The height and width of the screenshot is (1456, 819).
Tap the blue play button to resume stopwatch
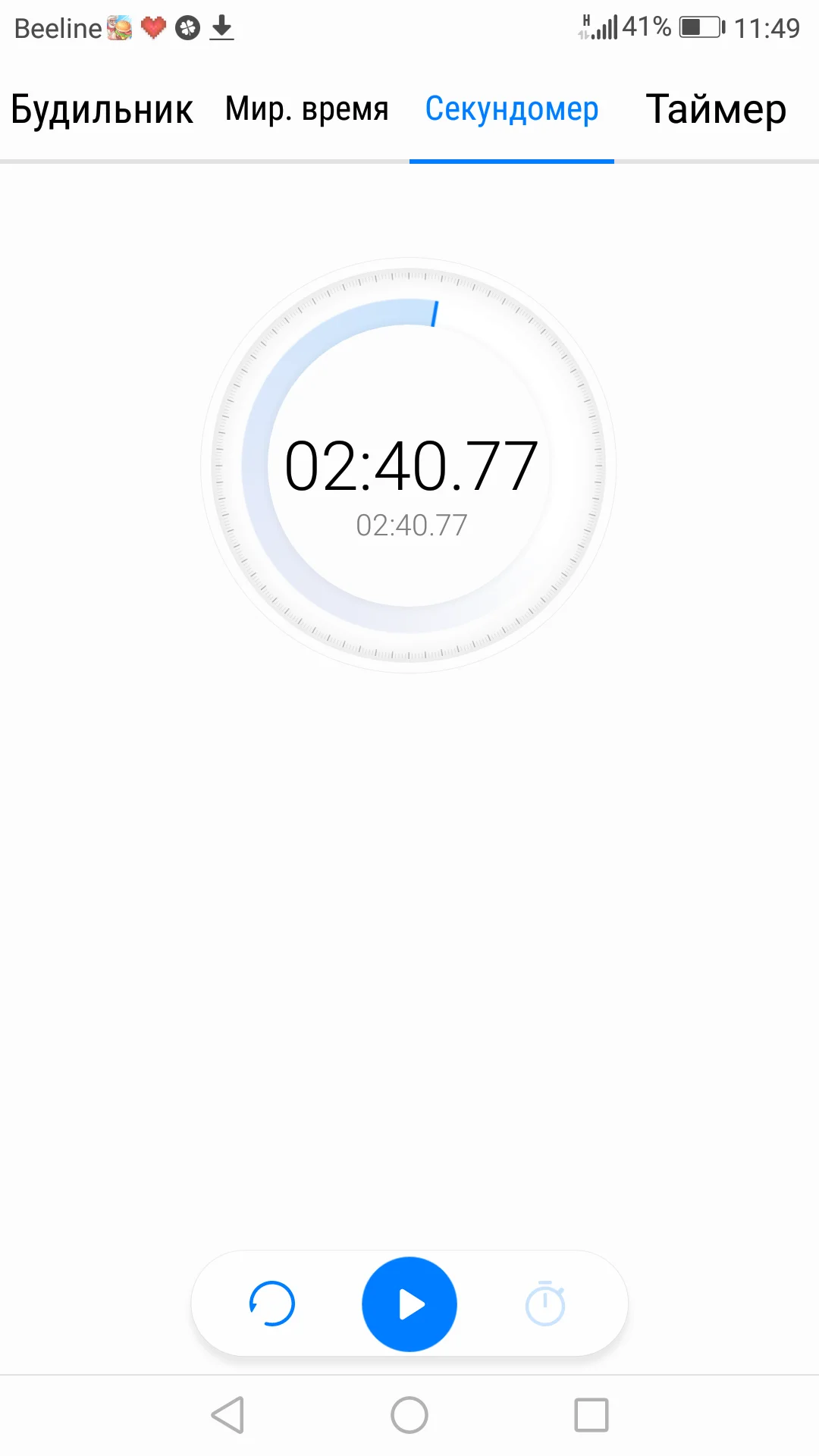pyautogui.click(x=409, y=1304)
